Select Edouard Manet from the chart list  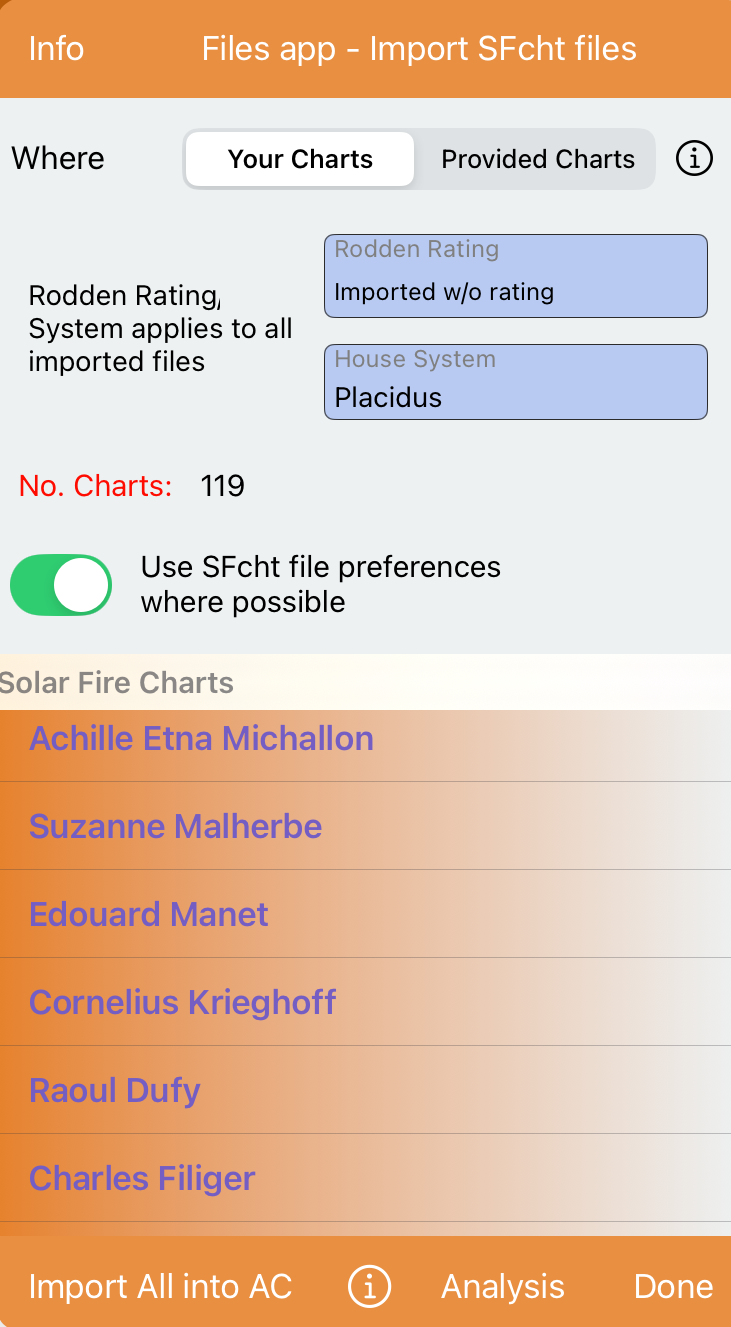click(x=149, y=914)
